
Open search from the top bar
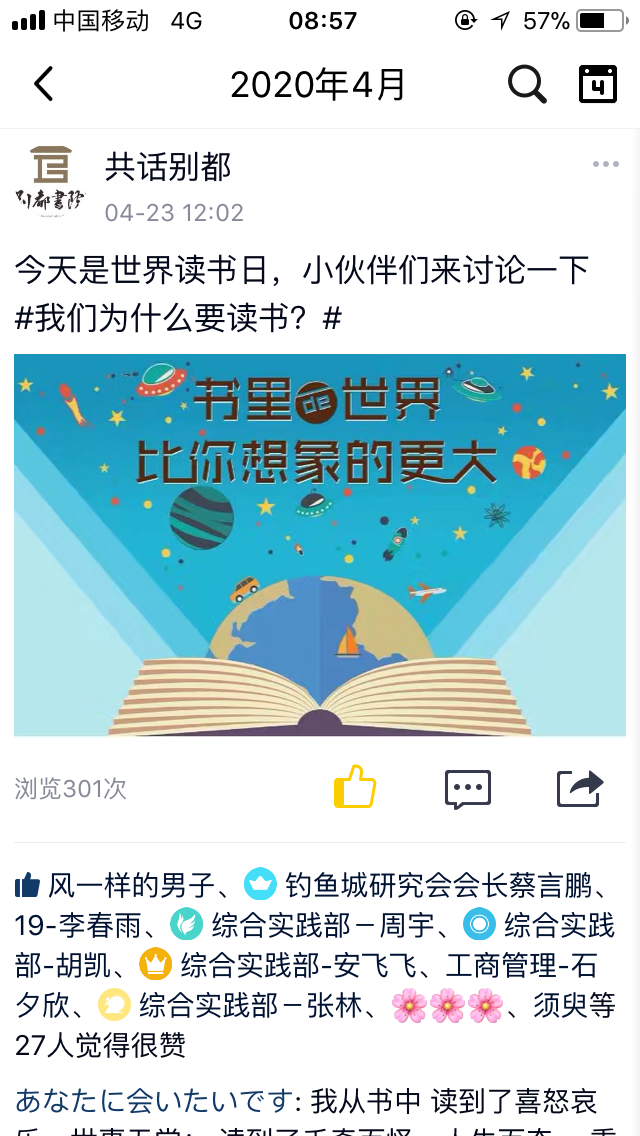click(527, 84)
